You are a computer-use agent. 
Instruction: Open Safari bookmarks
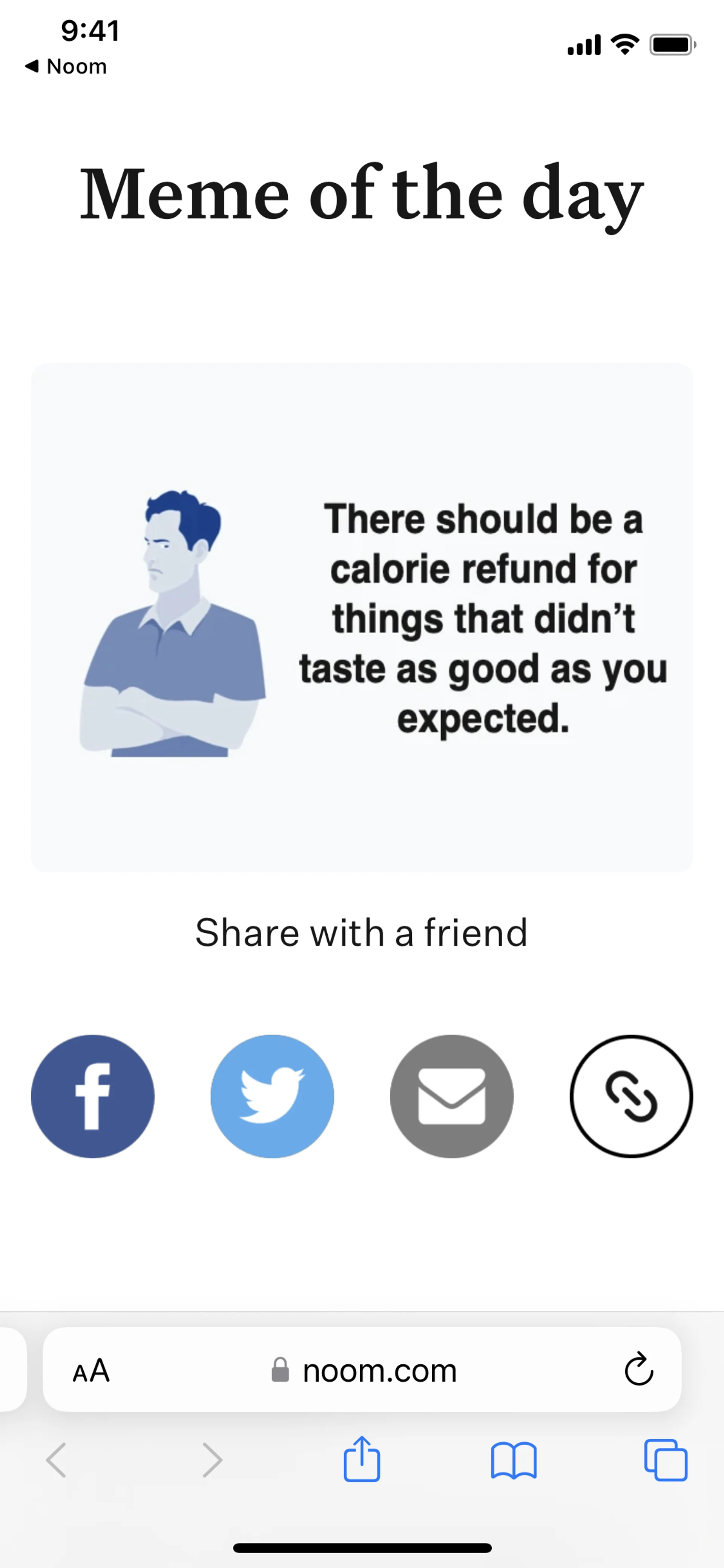coord(514,1459)
